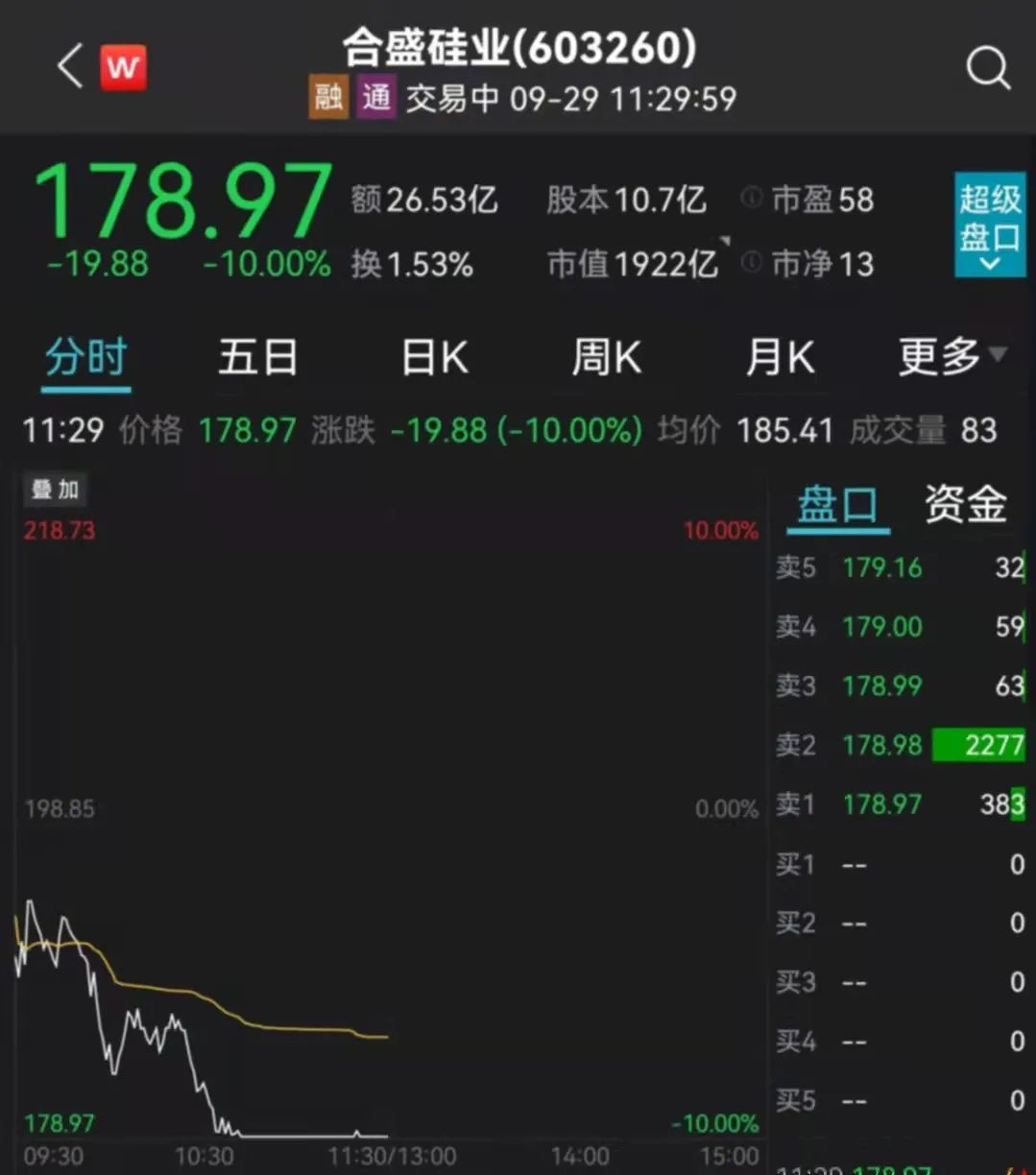This screenshot has width=1036, height=1175.
Task: Tap the 叠加 overlay button
Action: coord(55,490)
